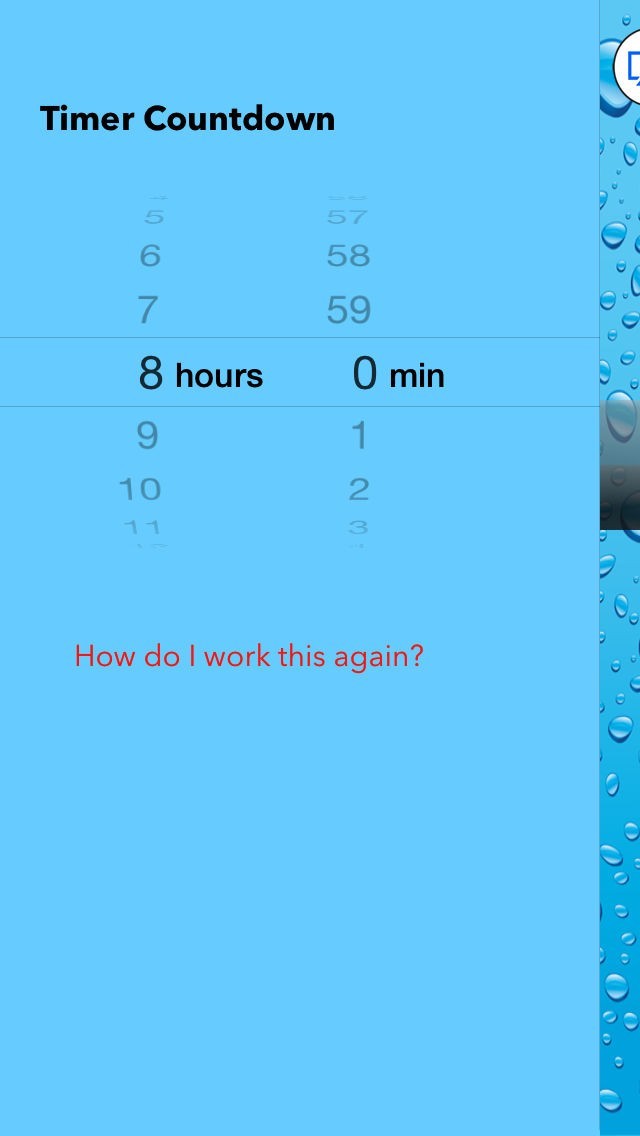Tap the round icon at the top right edge
640x1136 pixels.
click(627, 67)
